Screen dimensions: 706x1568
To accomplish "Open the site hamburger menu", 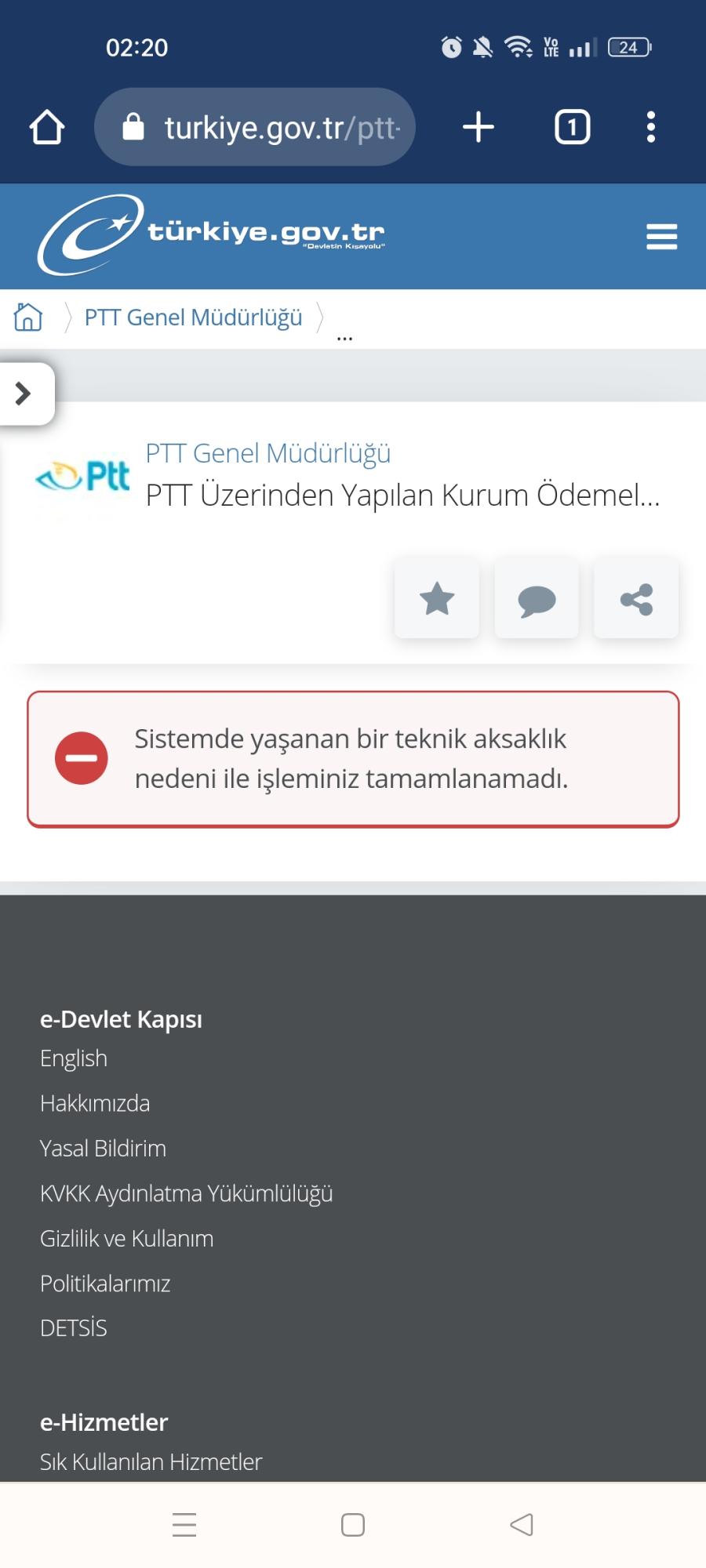I will 661,236.
